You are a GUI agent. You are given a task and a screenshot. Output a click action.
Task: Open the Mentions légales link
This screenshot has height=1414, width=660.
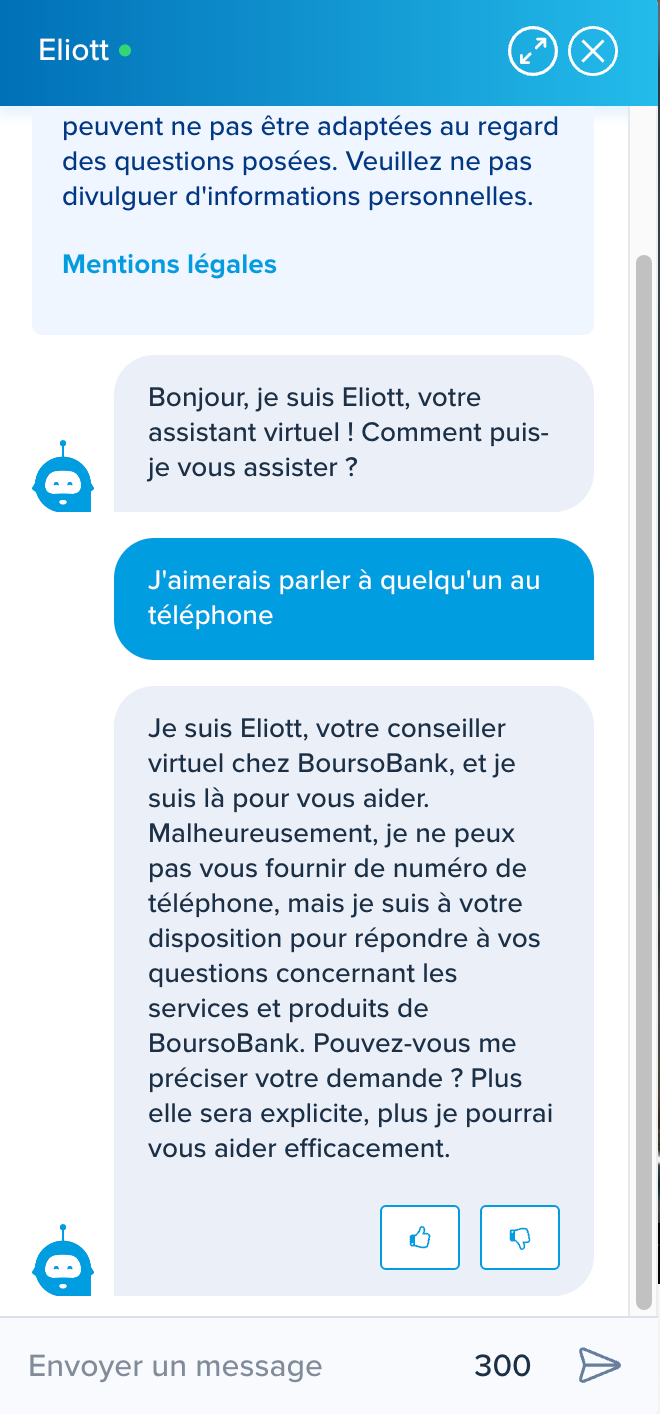169,264
